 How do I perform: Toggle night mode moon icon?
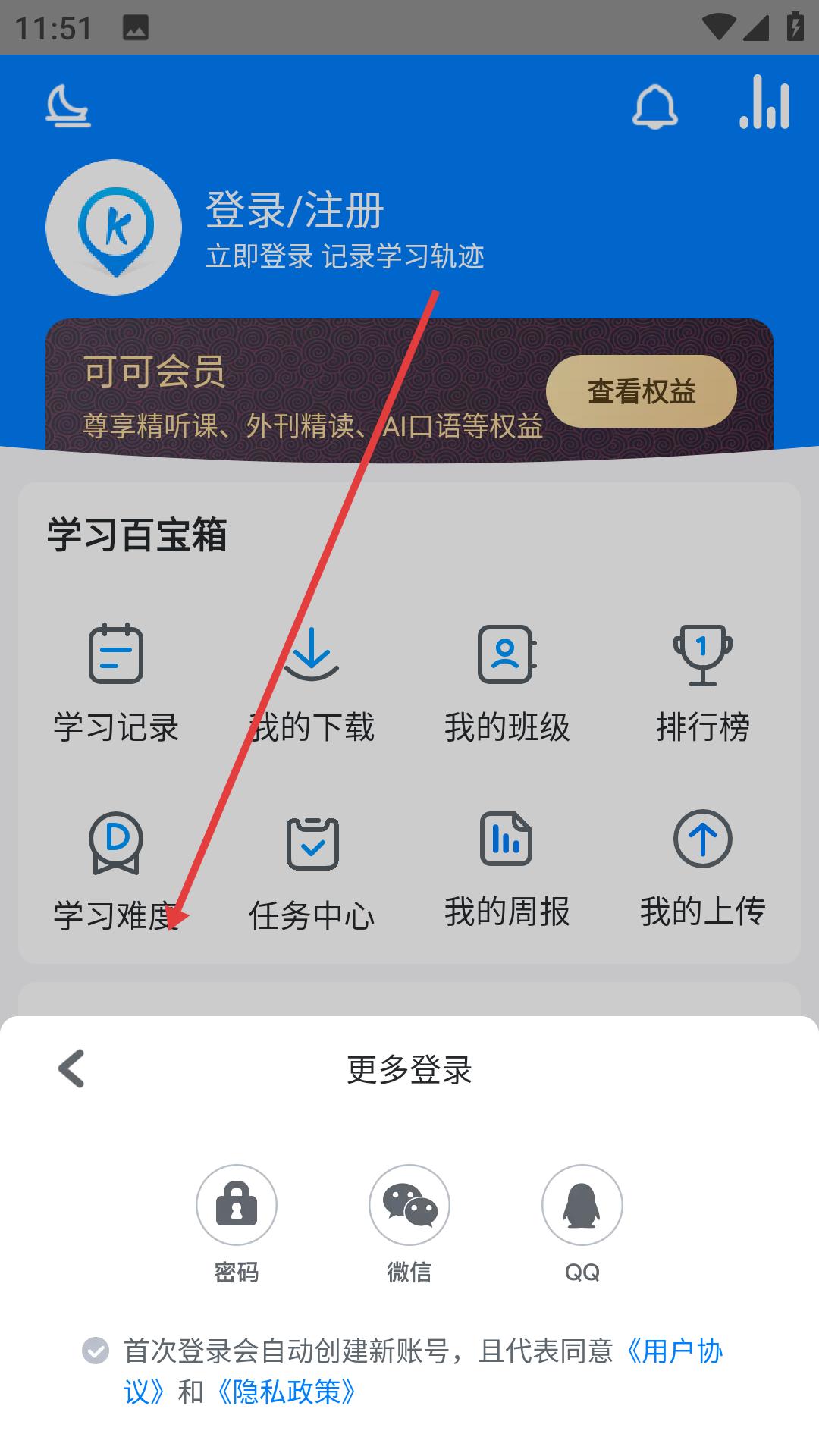click(68, 106)
